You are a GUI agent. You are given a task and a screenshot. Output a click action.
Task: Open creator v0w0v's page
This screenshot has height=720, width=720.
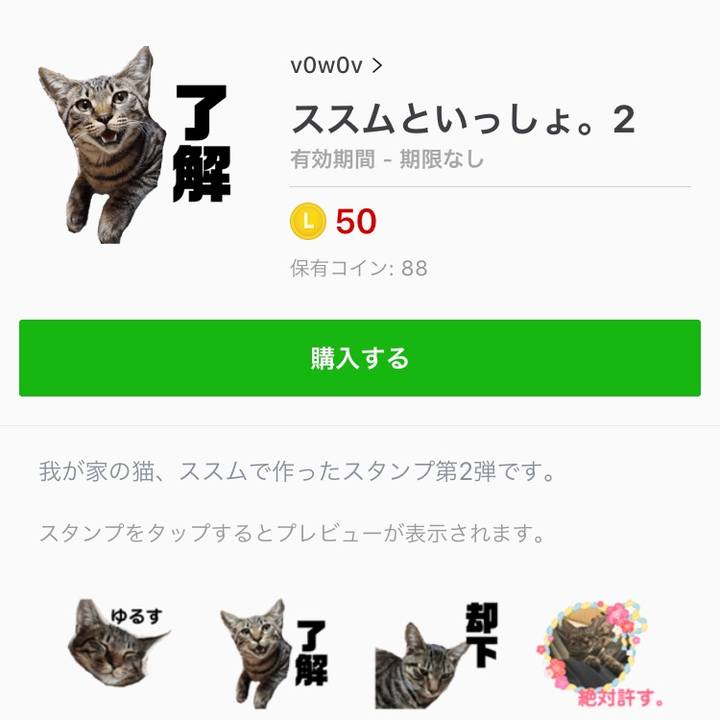pyautogui.click(x=336, y=67)
